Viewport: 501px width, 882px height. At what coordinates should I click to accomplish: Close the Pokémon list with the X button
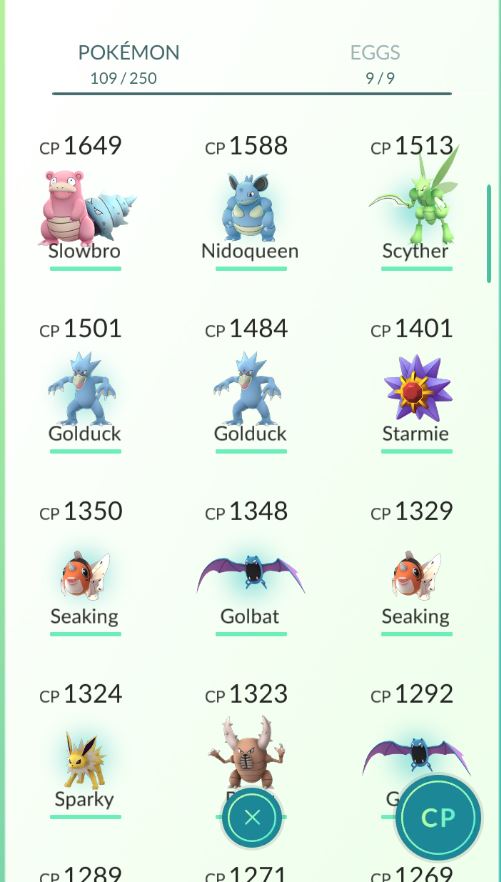pyautogui.click(x=251, y=817)
